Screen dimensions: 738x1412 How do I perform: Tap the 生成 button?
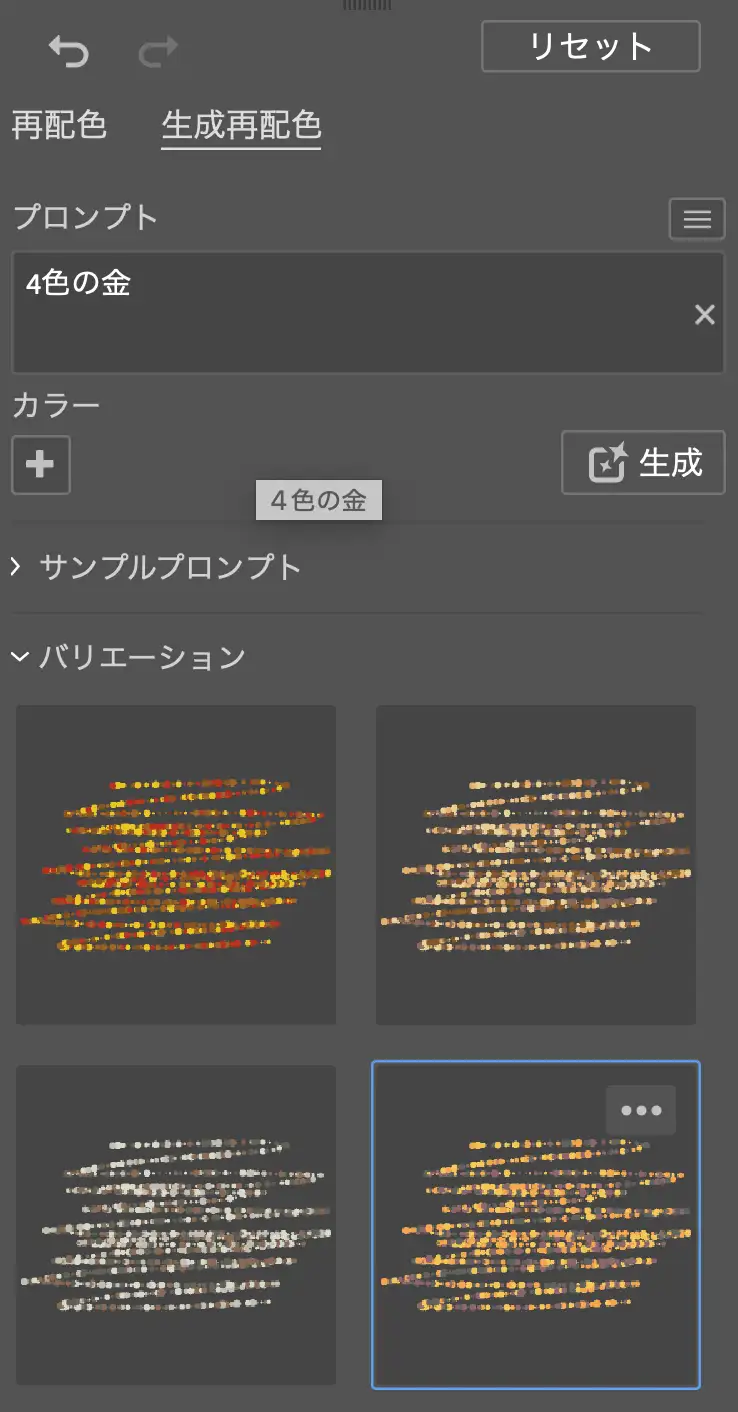(x=643, y=463)
